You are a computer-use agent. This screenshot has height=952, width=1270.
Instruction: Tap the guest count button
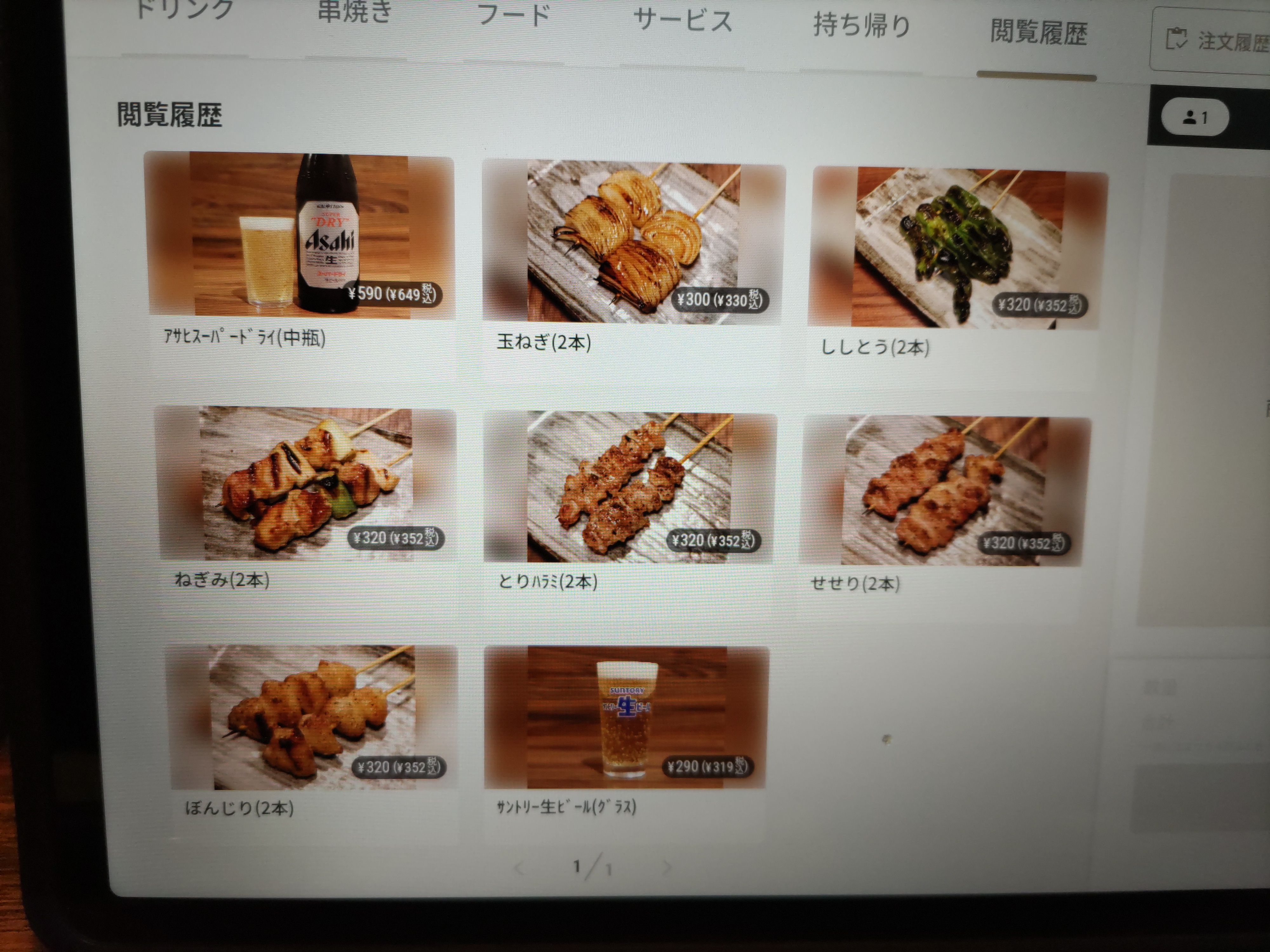click(1195, 118)
